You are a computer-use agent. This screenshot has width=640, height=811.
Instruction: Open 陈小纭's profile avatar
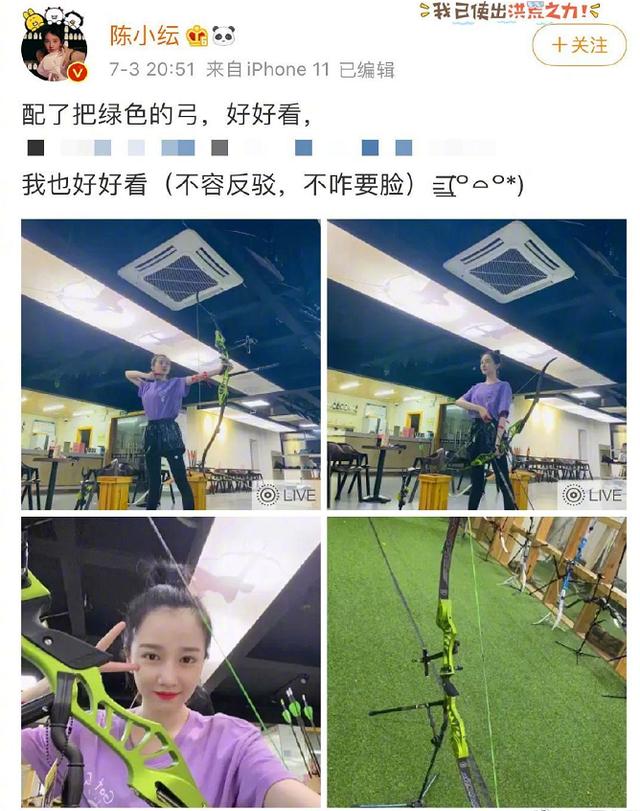(55, 46)
